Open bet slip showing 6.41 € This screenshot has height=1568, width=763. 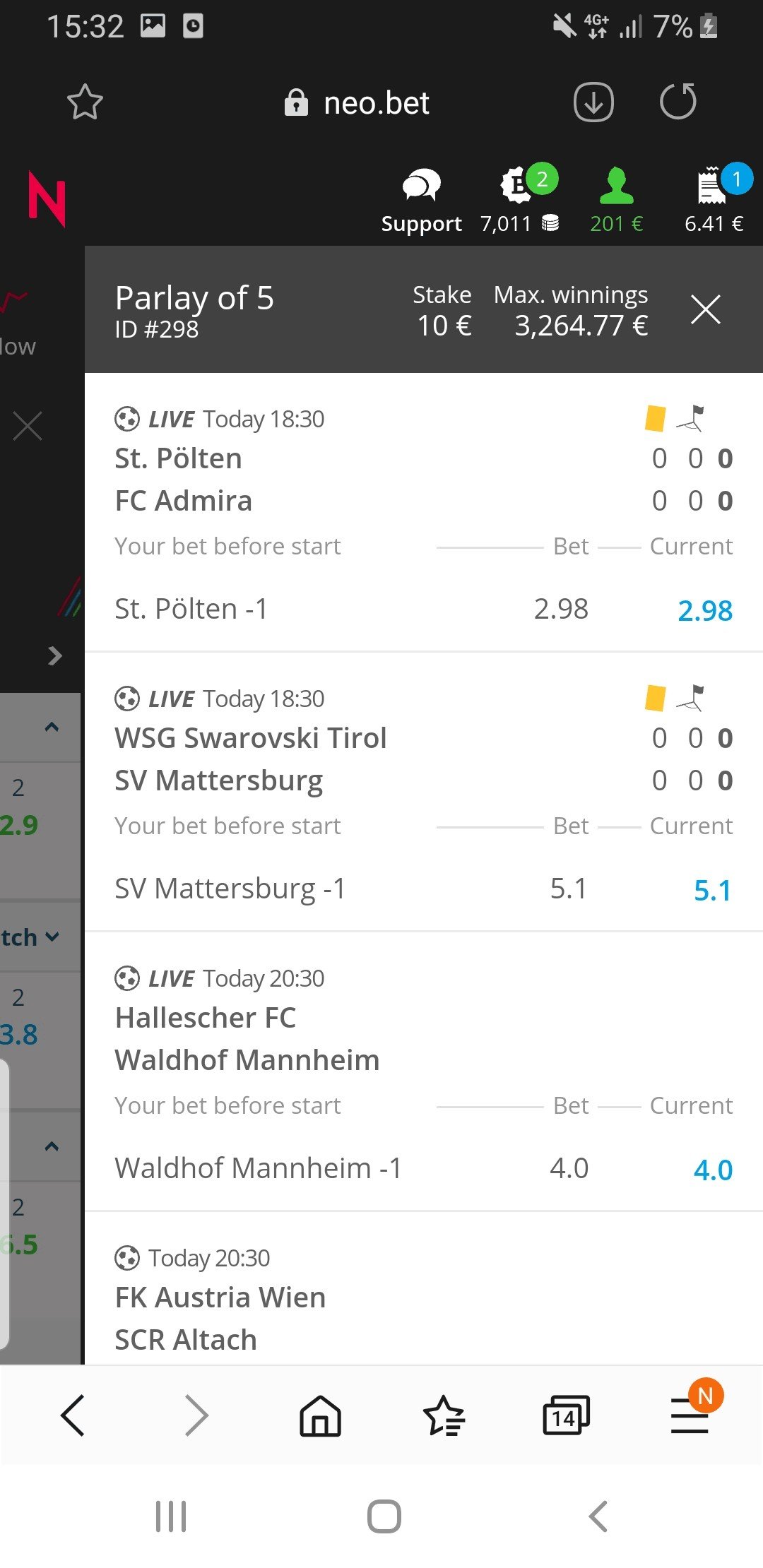pyautogui.click(x=714, y=201)
